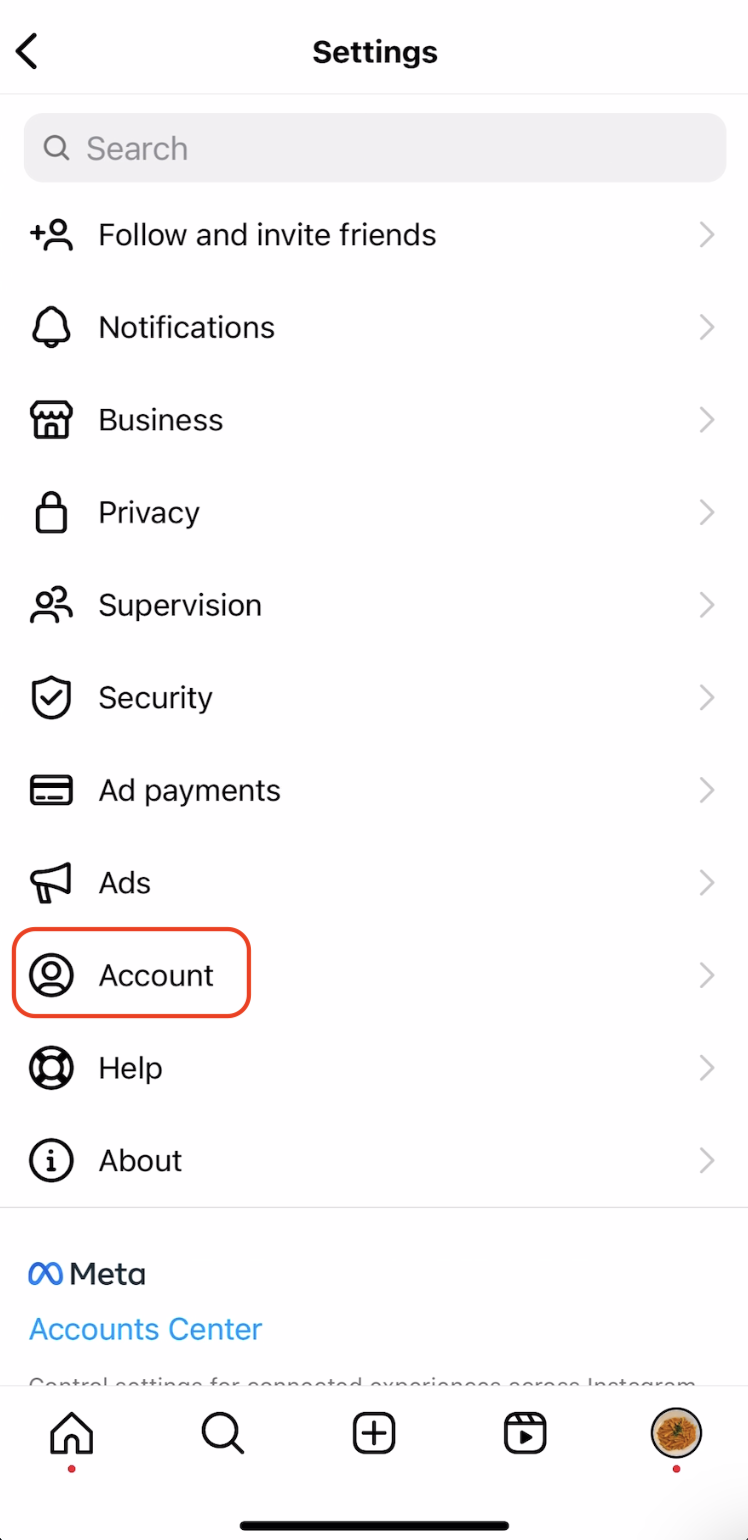
Task: Open the Accounts Center link
Action: 145,1328
